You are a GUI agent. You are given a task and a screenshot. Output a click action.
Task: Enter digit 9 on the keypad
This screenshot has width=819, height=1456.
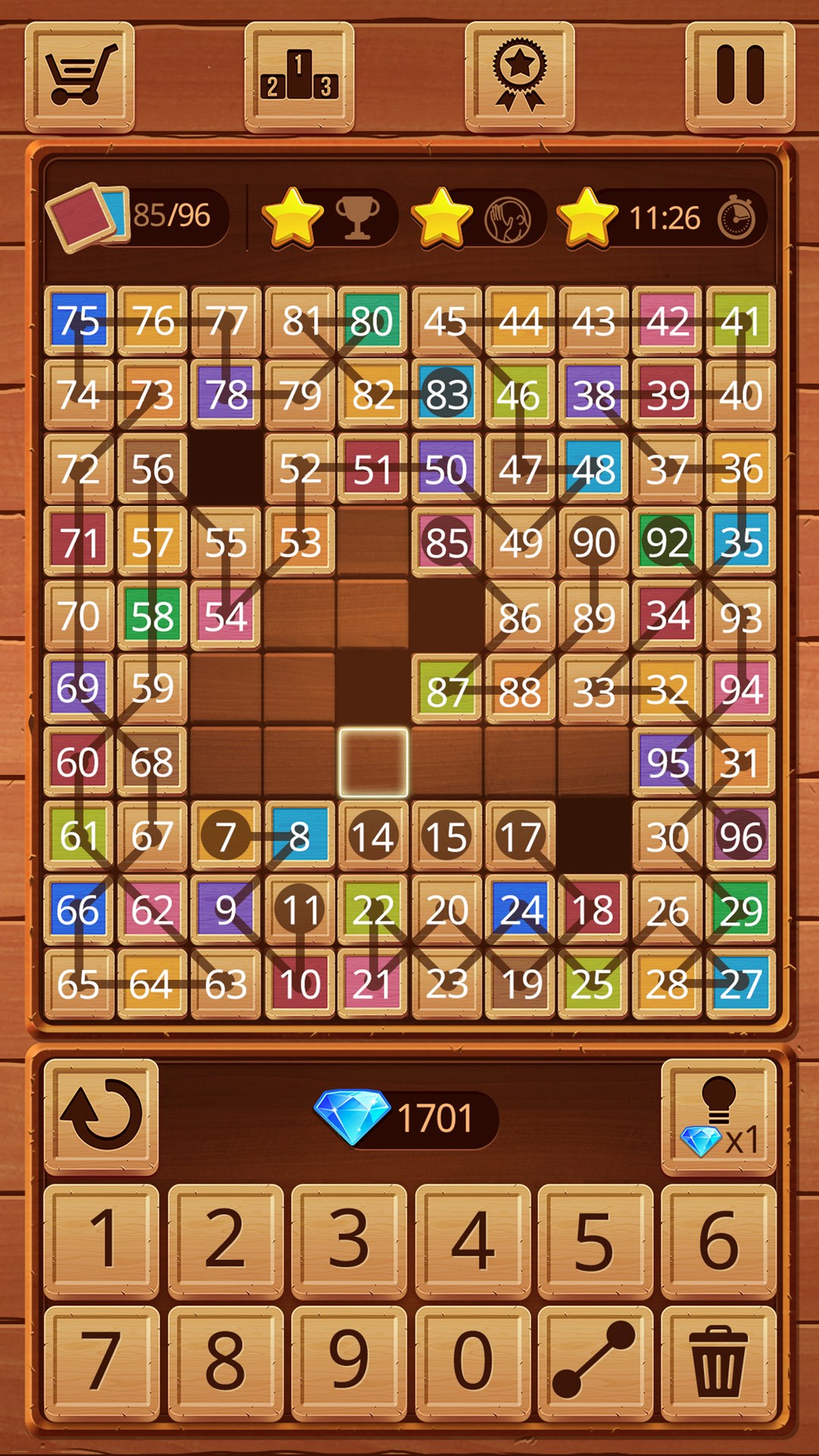(x=349, y=1361)
